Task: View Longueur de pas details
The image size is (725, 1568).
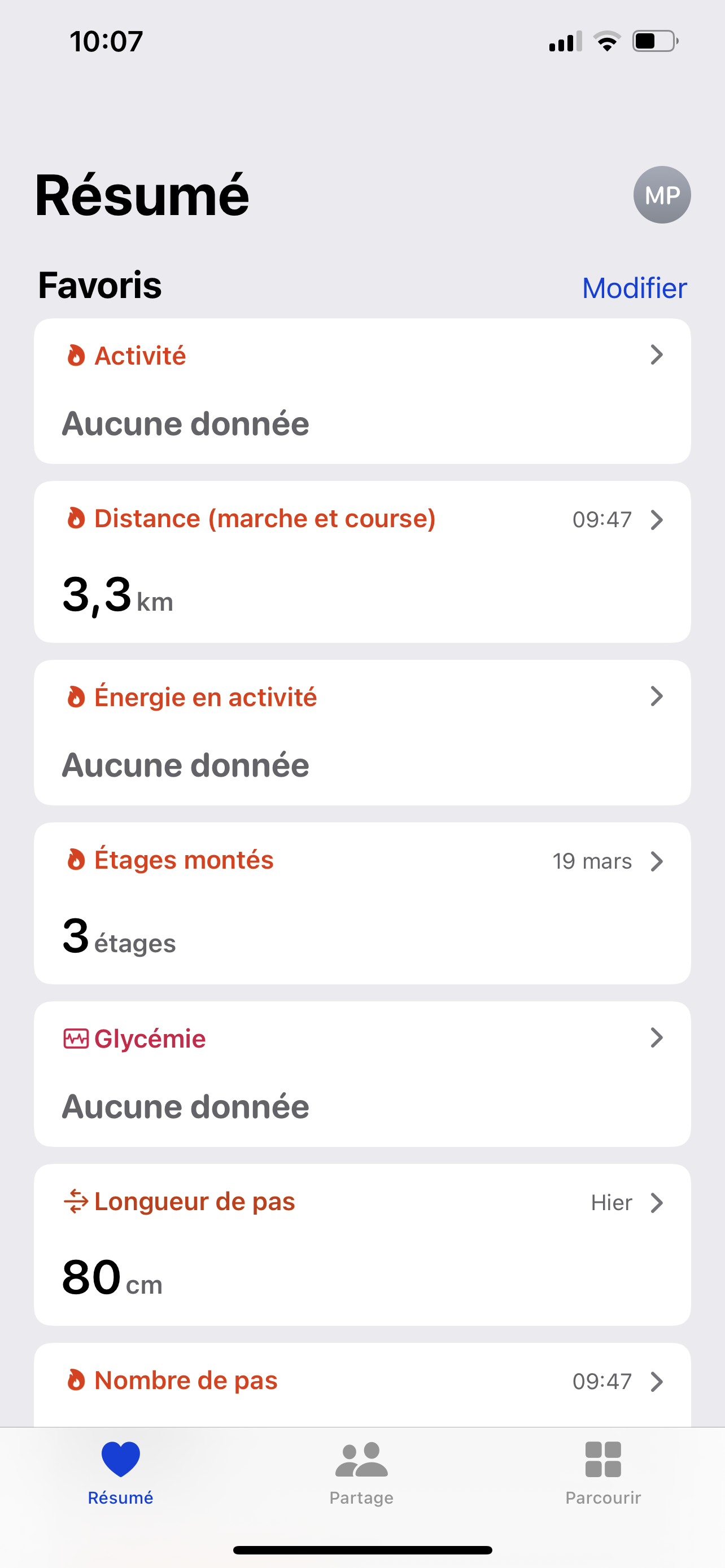Action: 362,1244
